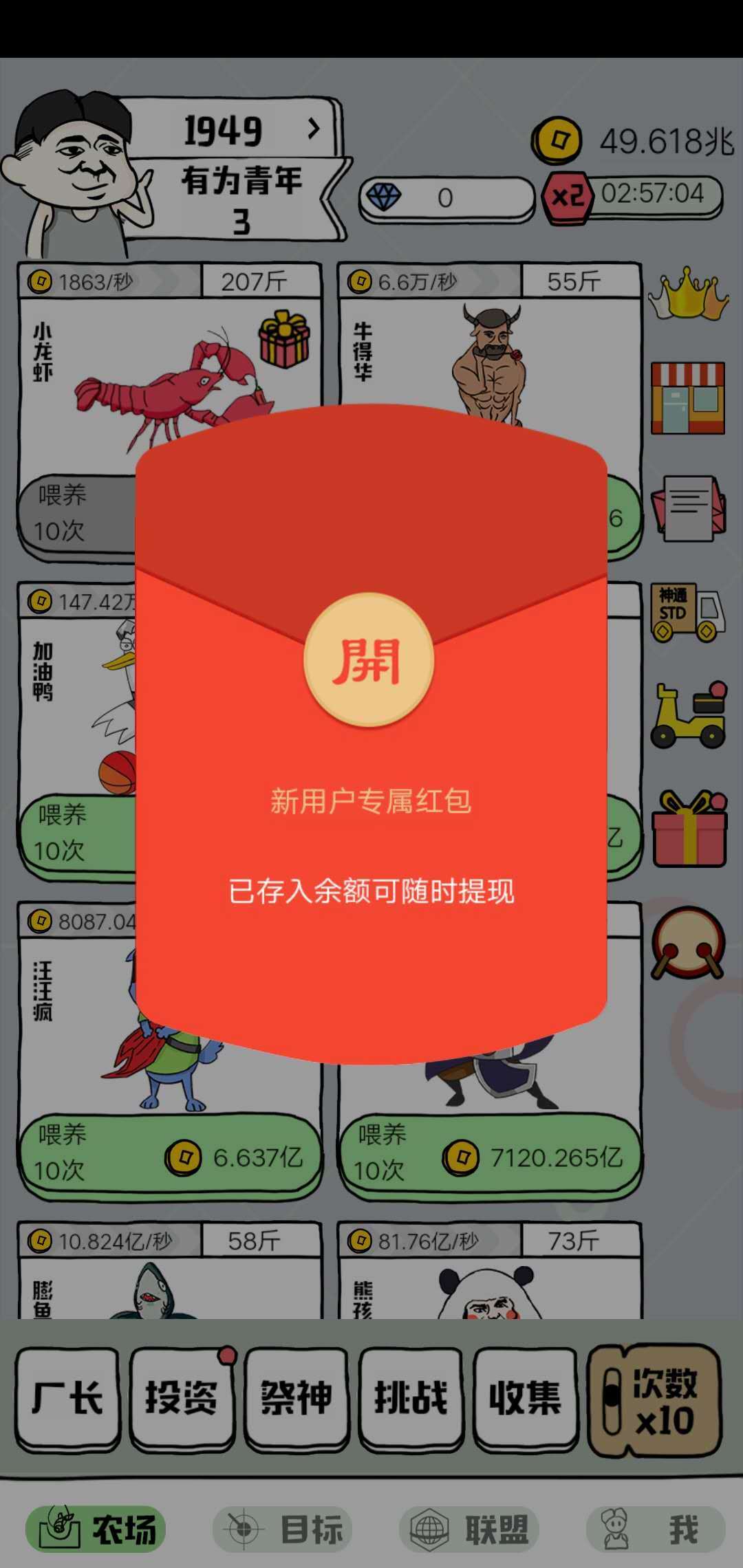Enter the 挑战 mode
The height and width of the screenshot is (1568, 743).
click(x=411, y=1397)
